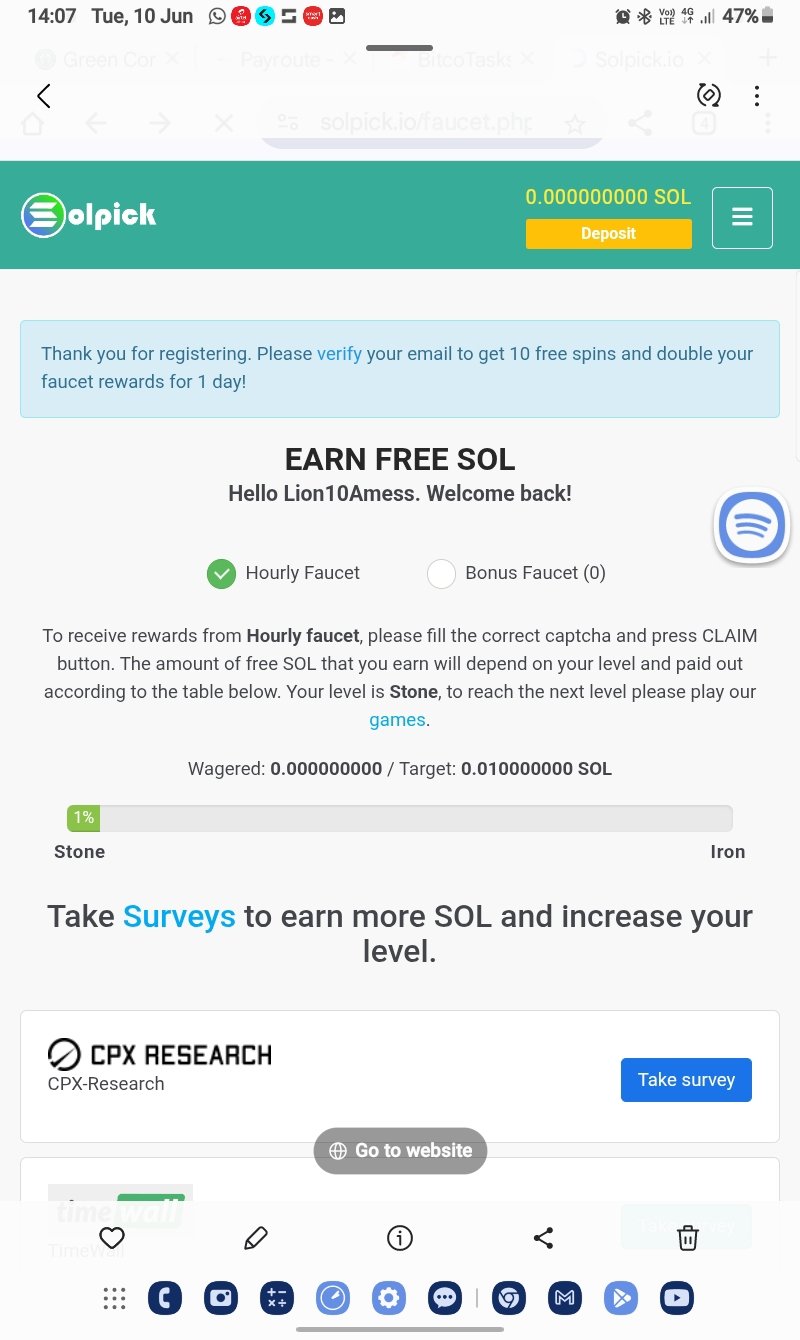
Task: Go back to the gallery
Action: pos(43,96)
